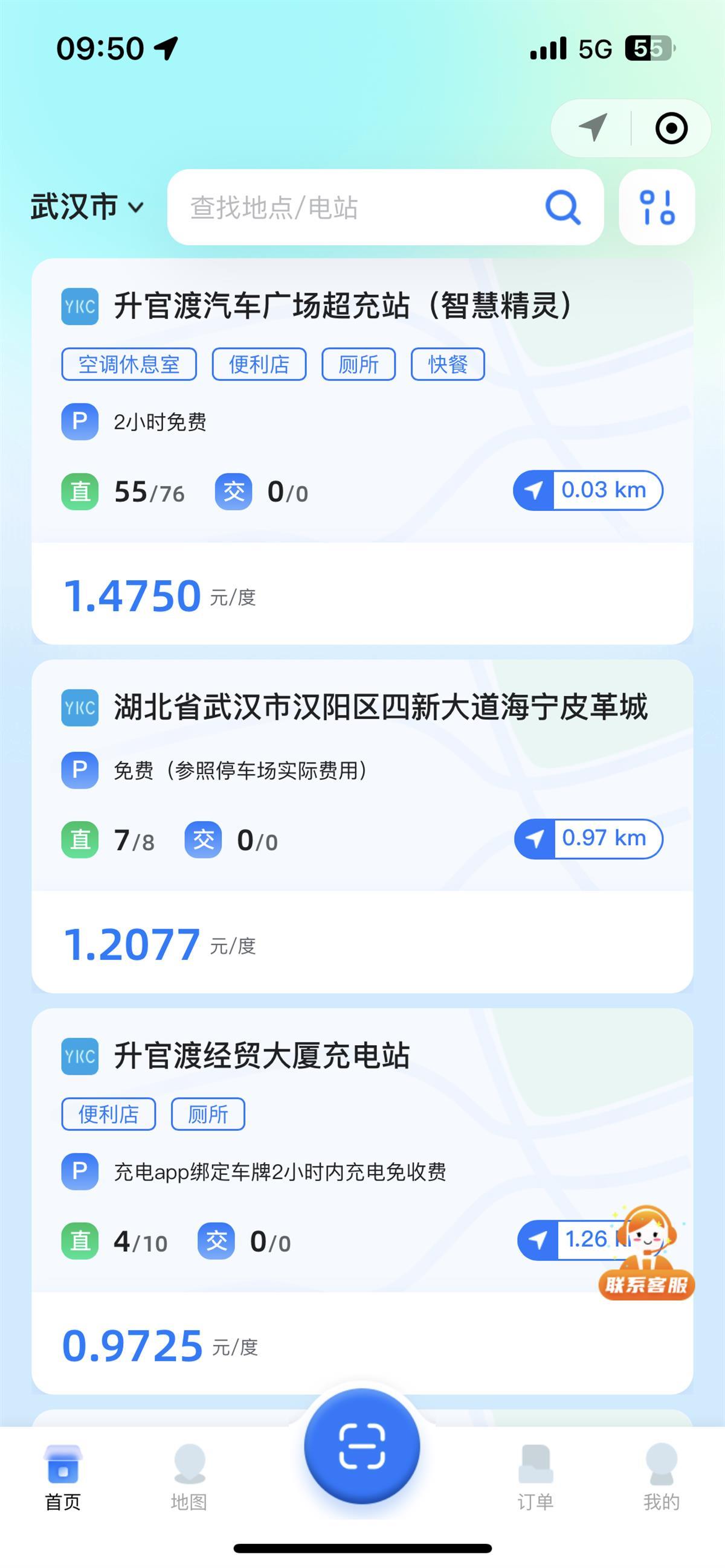Image resolution: width=725 pixels, height=1568 pixels.
Task: Select the 首页 tab
Action: (x=63, y=1476)
